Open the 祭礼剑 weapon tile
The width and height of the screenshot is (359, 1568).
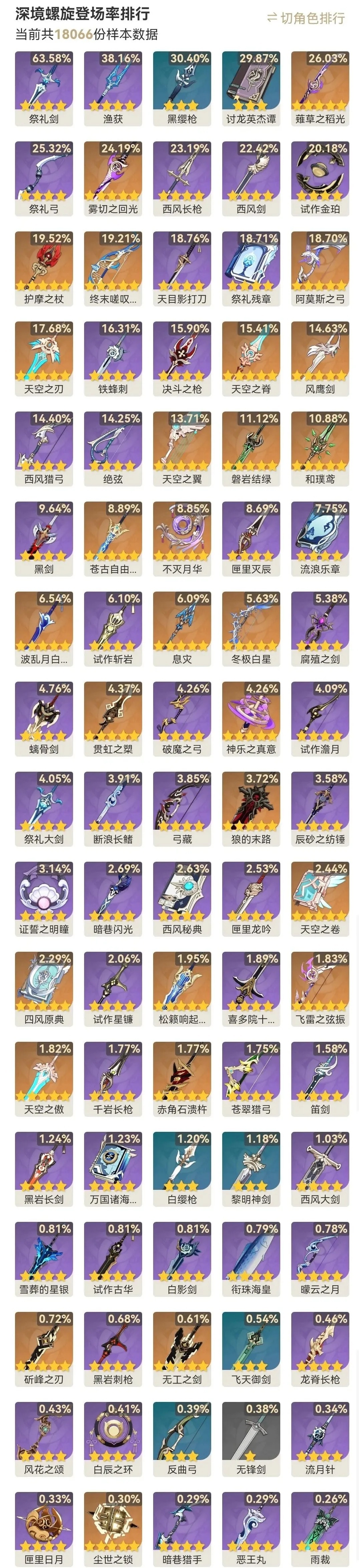pos(44,88)
